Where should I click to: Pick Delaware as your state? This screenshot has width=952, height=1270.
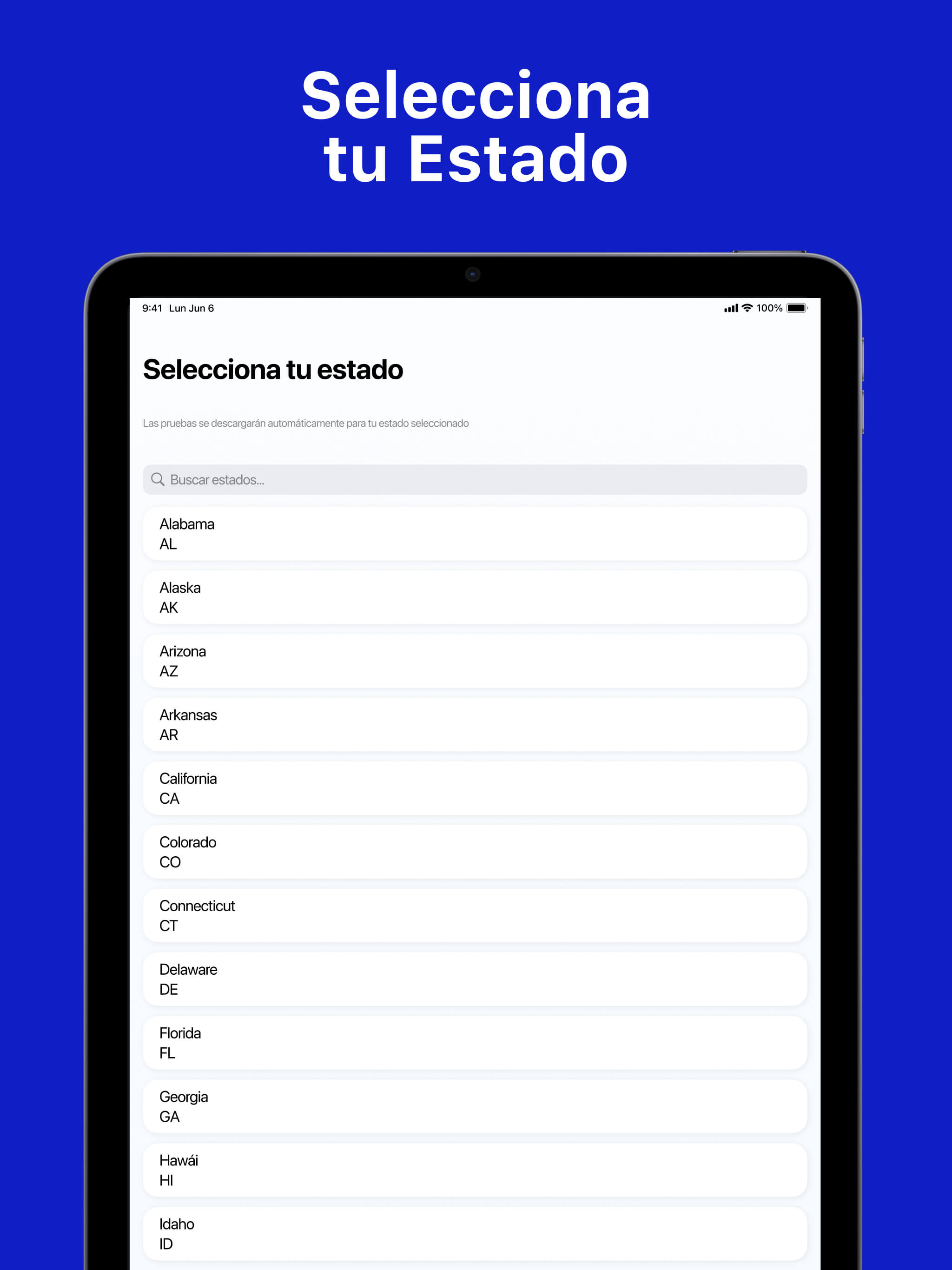point(475,979)
